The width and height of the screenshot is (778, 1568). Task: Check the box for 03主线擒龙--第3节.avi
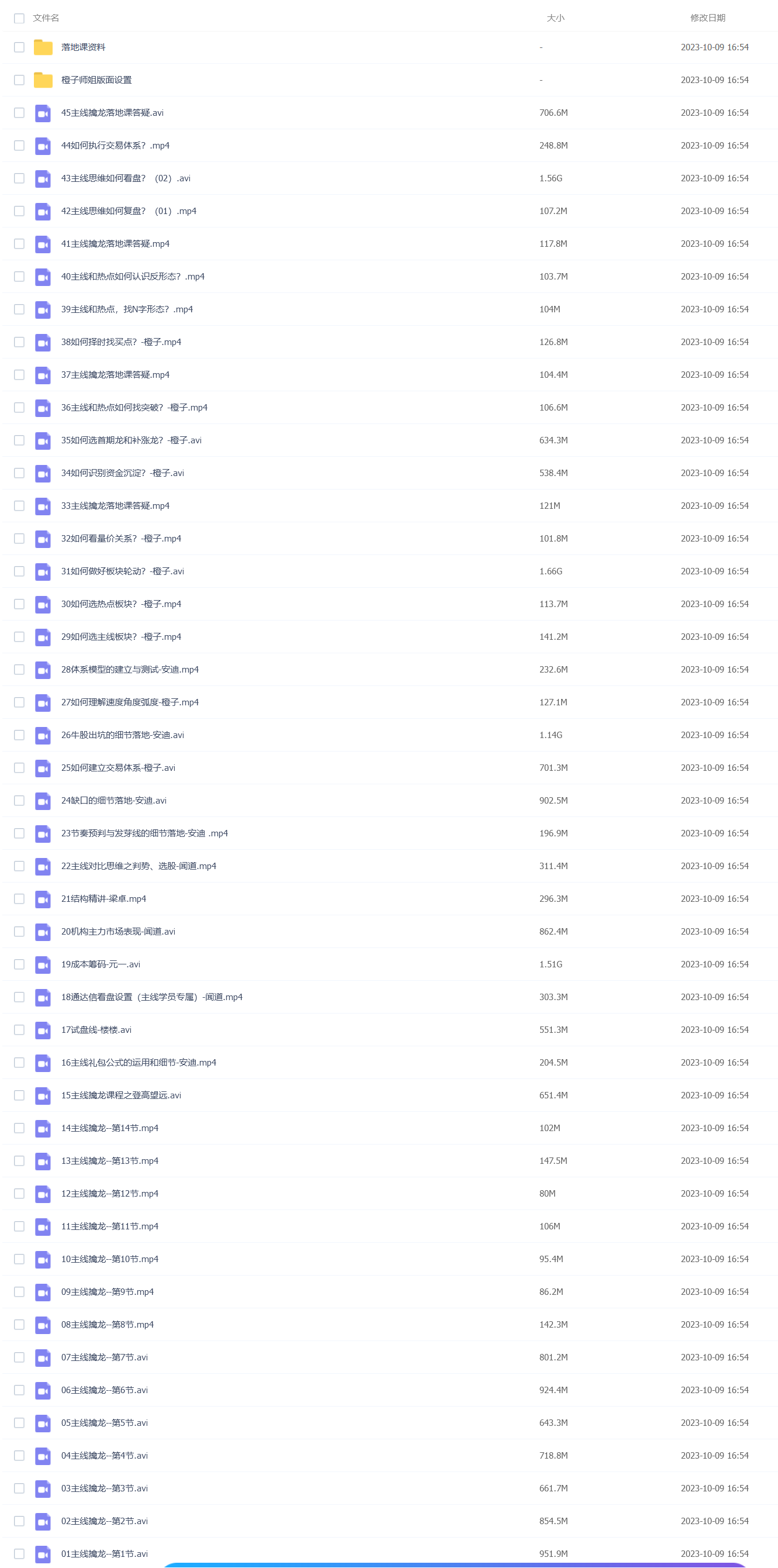coord(19,1488)
